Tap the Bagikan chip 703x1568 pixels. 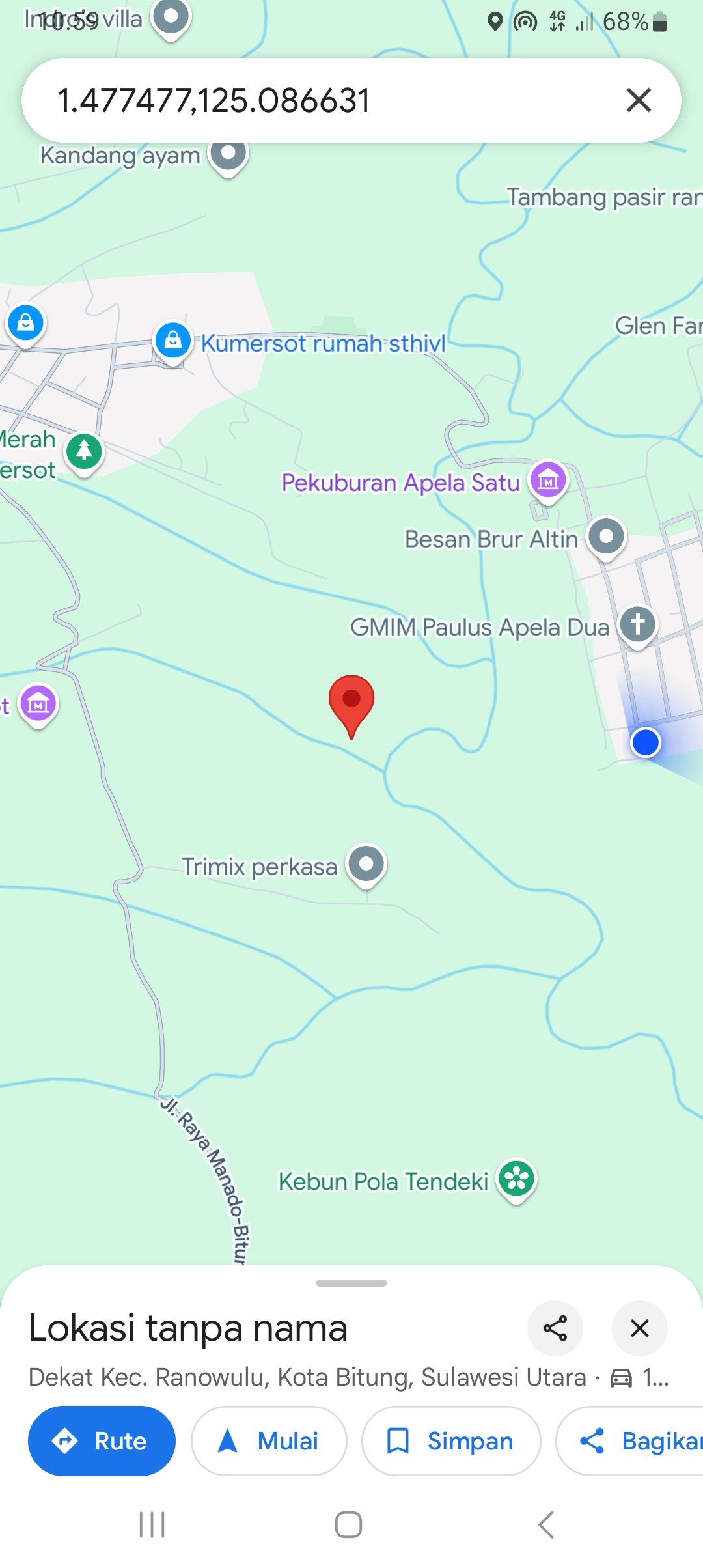point(629,1441)
